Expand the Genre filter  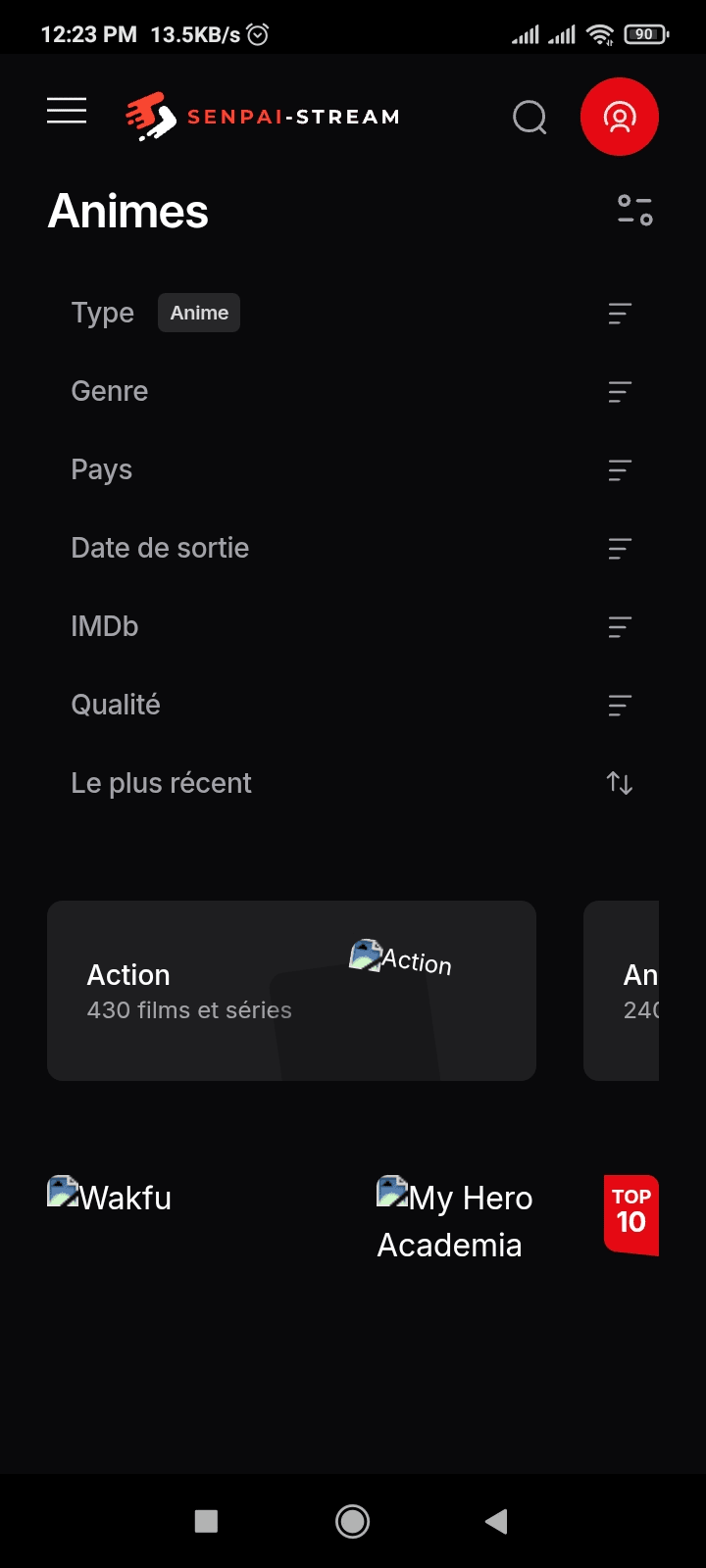click(x=619, y=392)
